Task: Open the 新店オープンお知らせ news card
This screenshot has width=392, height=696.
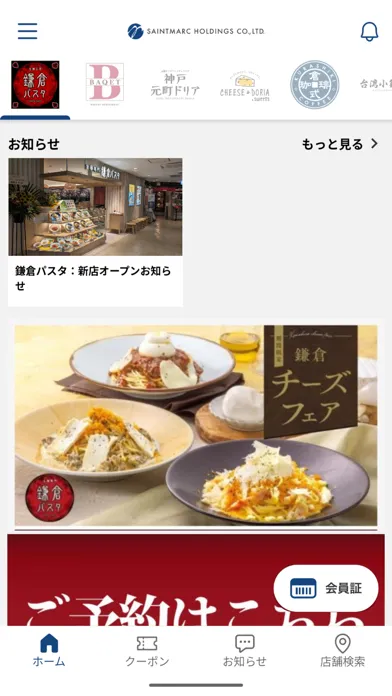Action: point(95,232)
